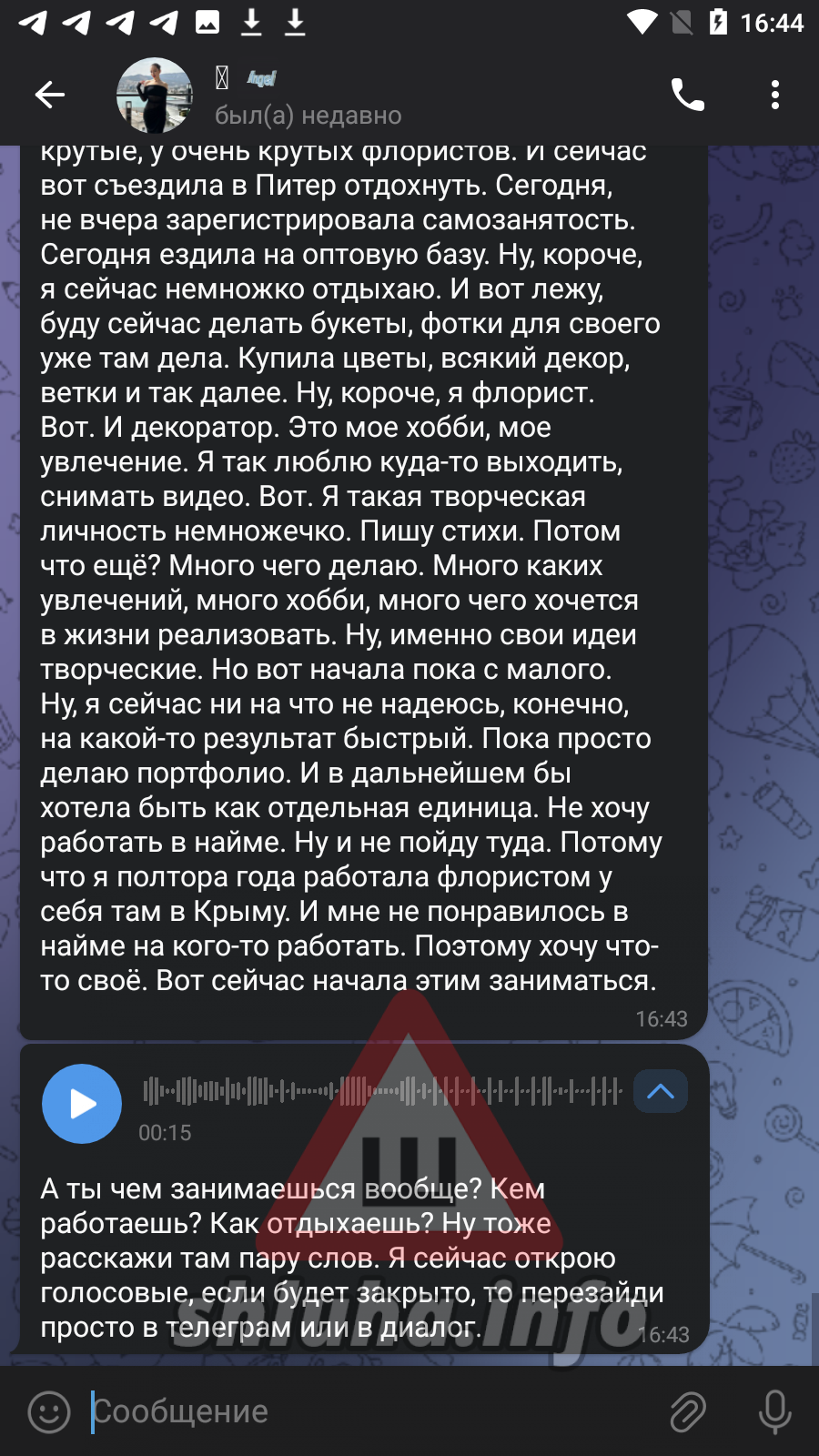Open the contact's profile photo
This screenshot has height=1456, width=819.
[155, 95]
